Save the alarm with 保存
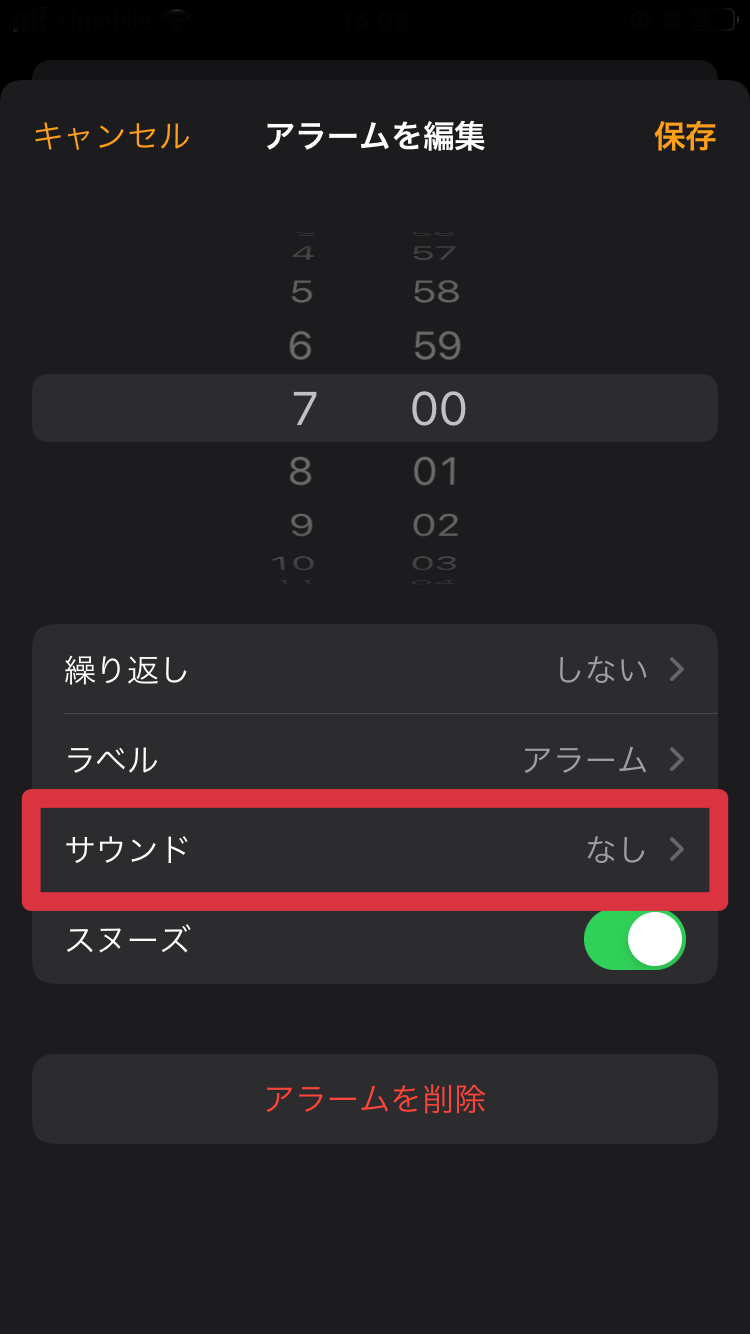Viewport: 750px width, 1334px height. pos(685,136)
